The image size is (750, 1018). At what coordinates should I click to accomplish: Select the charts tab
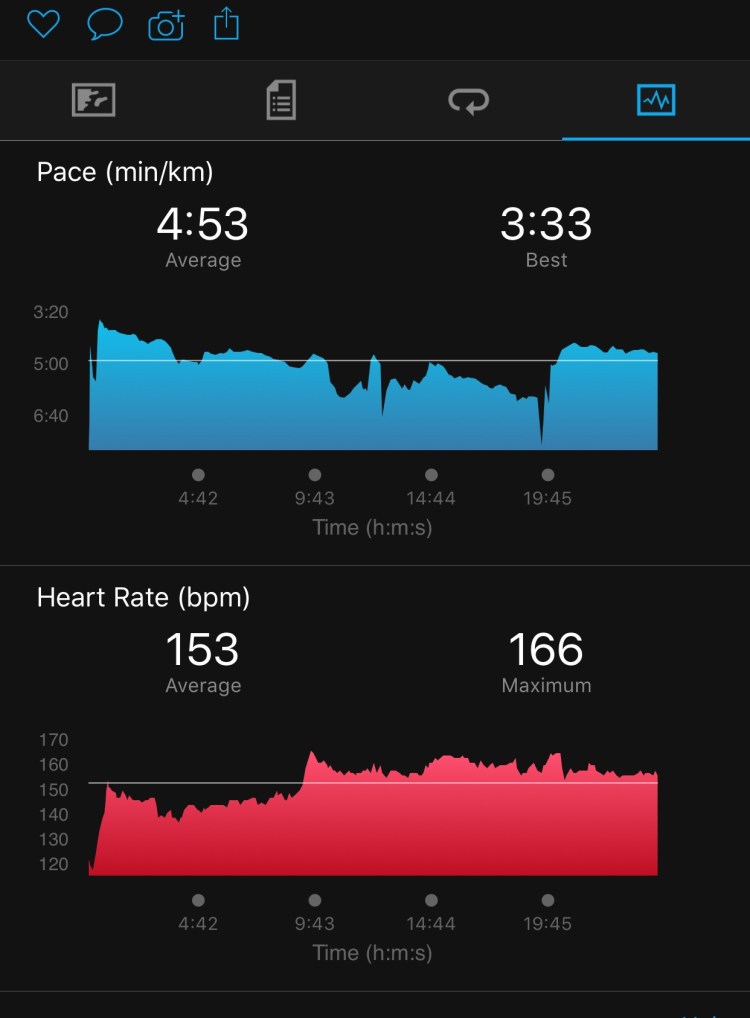point(656,101)
